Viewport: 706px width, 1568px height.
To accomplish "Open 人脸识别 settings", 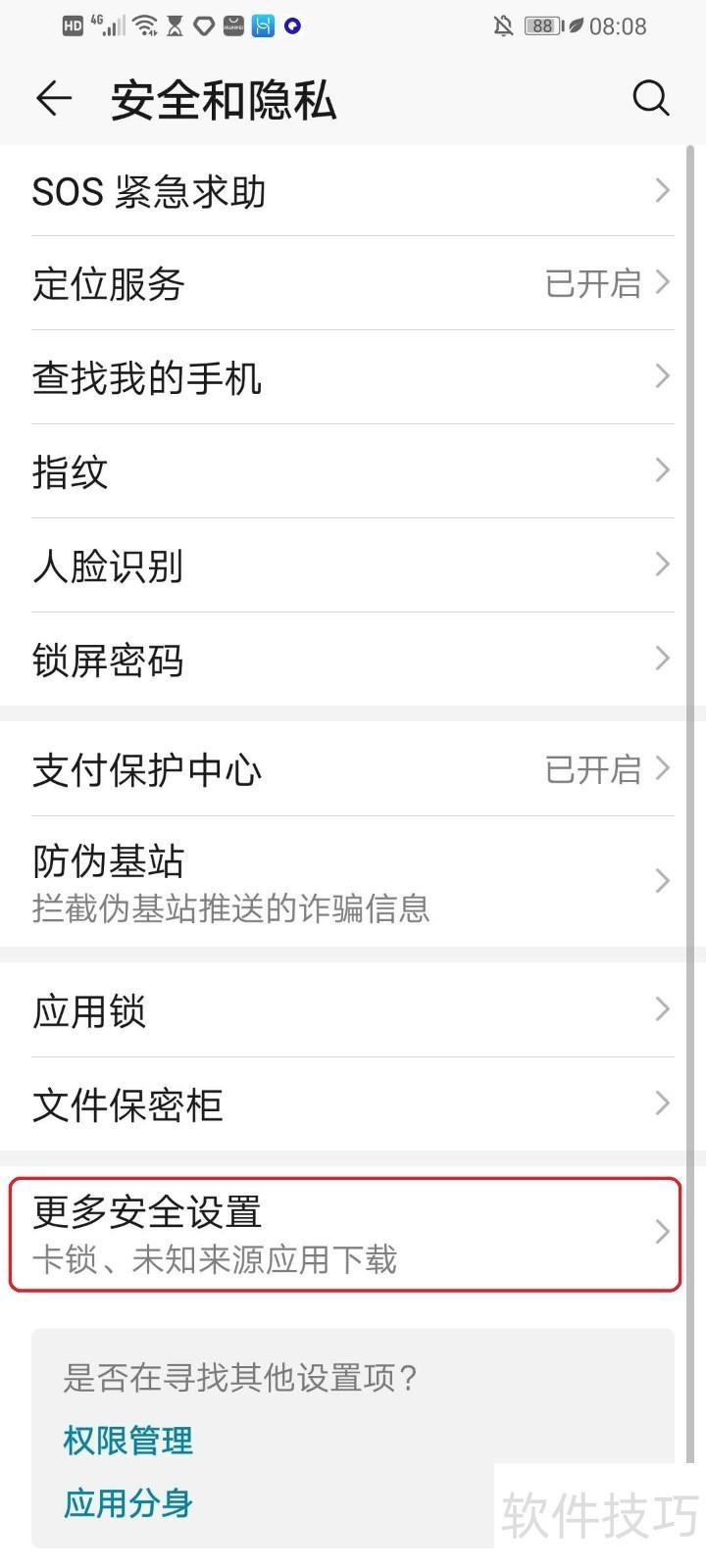I will [351, 566].
